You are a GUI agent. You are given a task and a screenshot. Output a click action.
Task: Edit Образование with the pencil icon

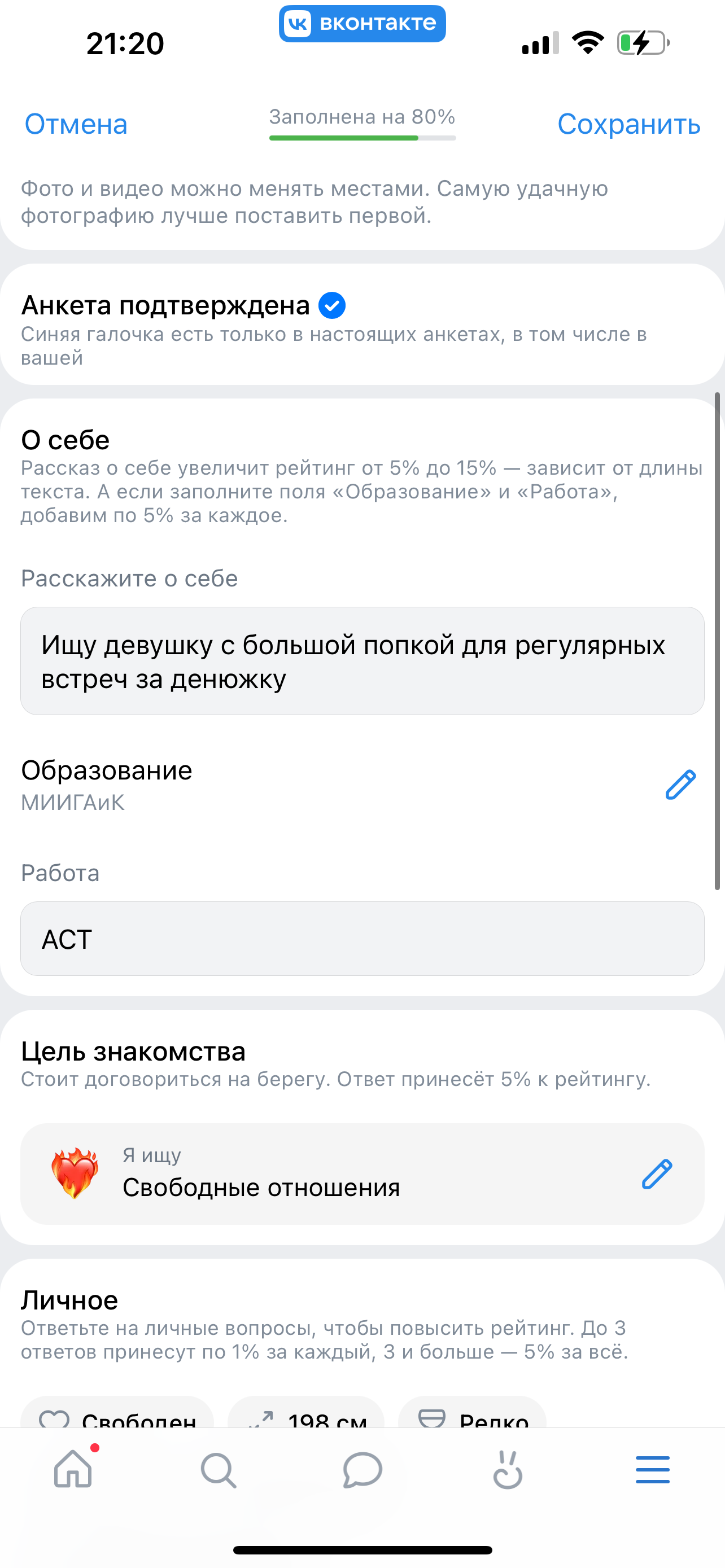click(x=680, y=785)
